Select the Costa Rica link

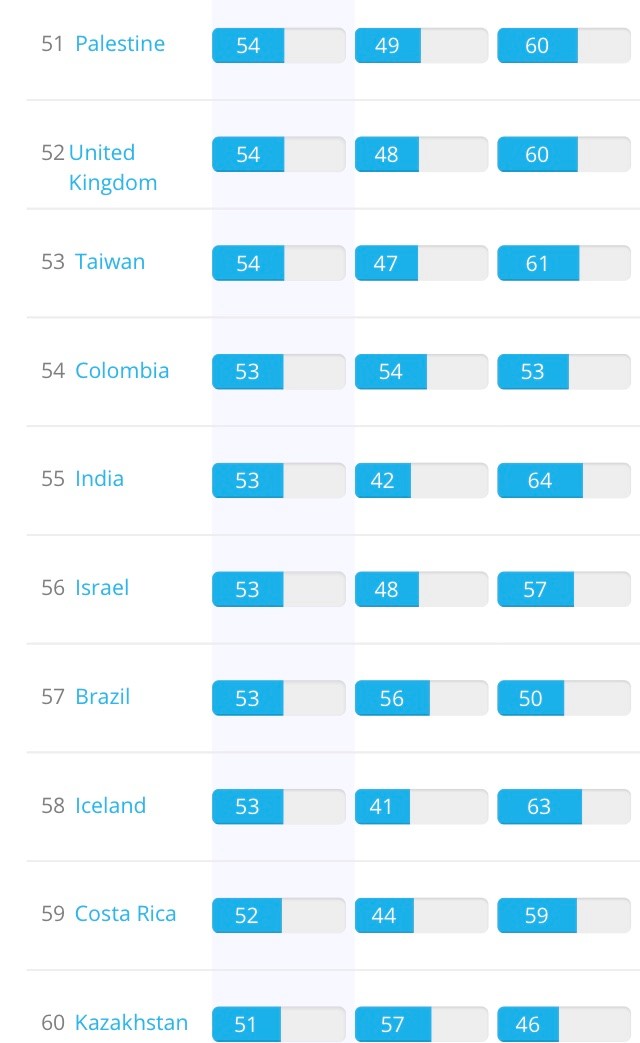(x=126, y=914)
